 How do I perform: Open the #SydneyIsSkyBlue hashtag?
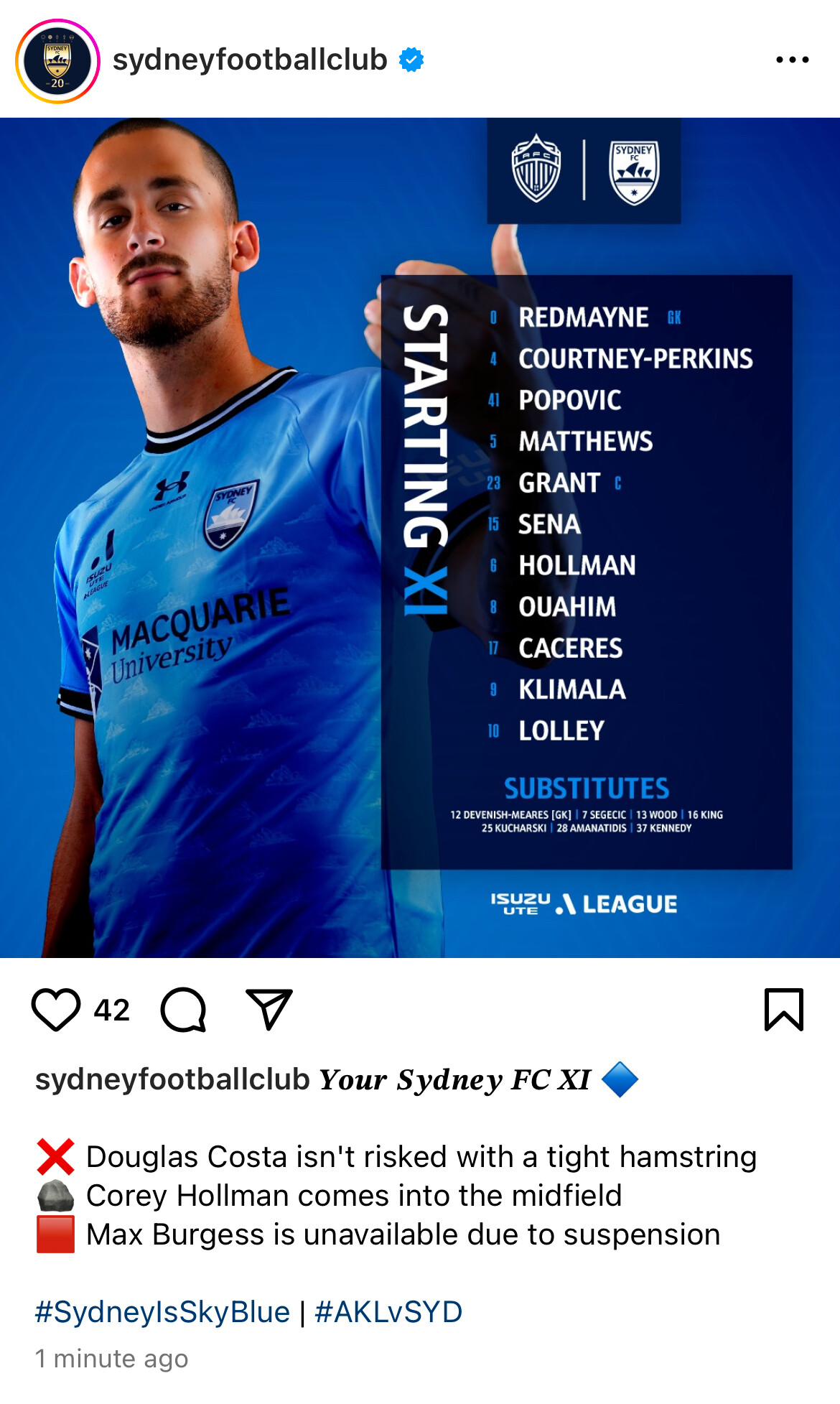162,1312
